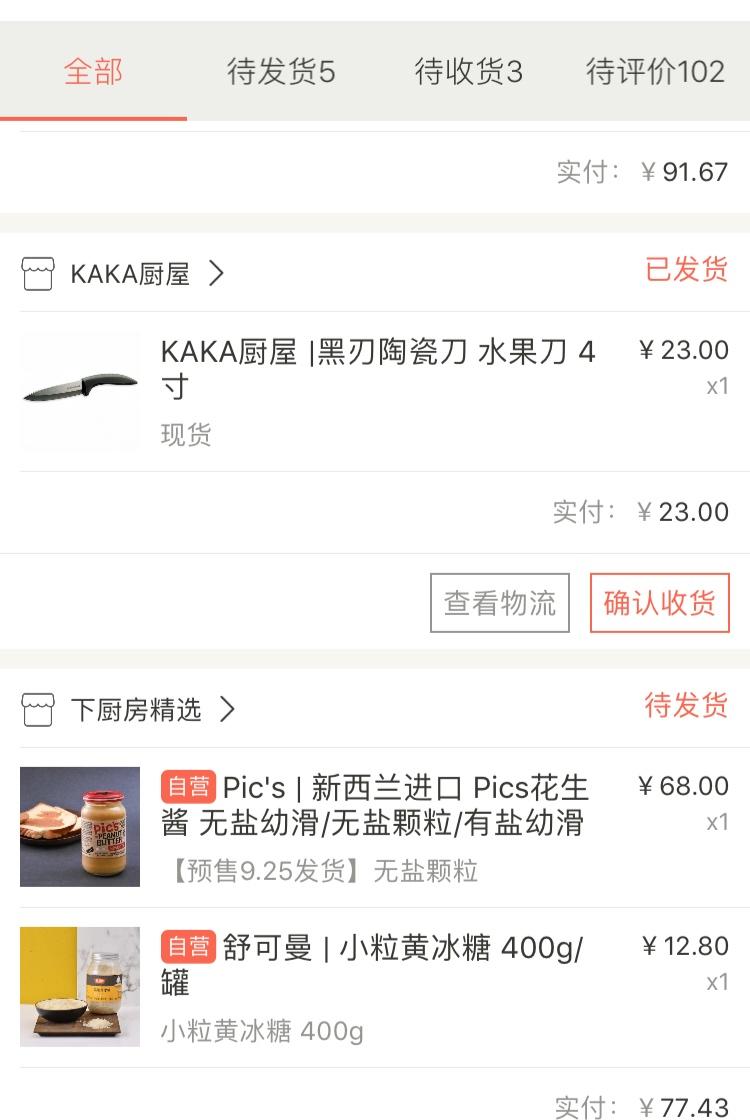Open the 待收货 orders tab
Viewport: 750px width, 1120px height.
468,72
